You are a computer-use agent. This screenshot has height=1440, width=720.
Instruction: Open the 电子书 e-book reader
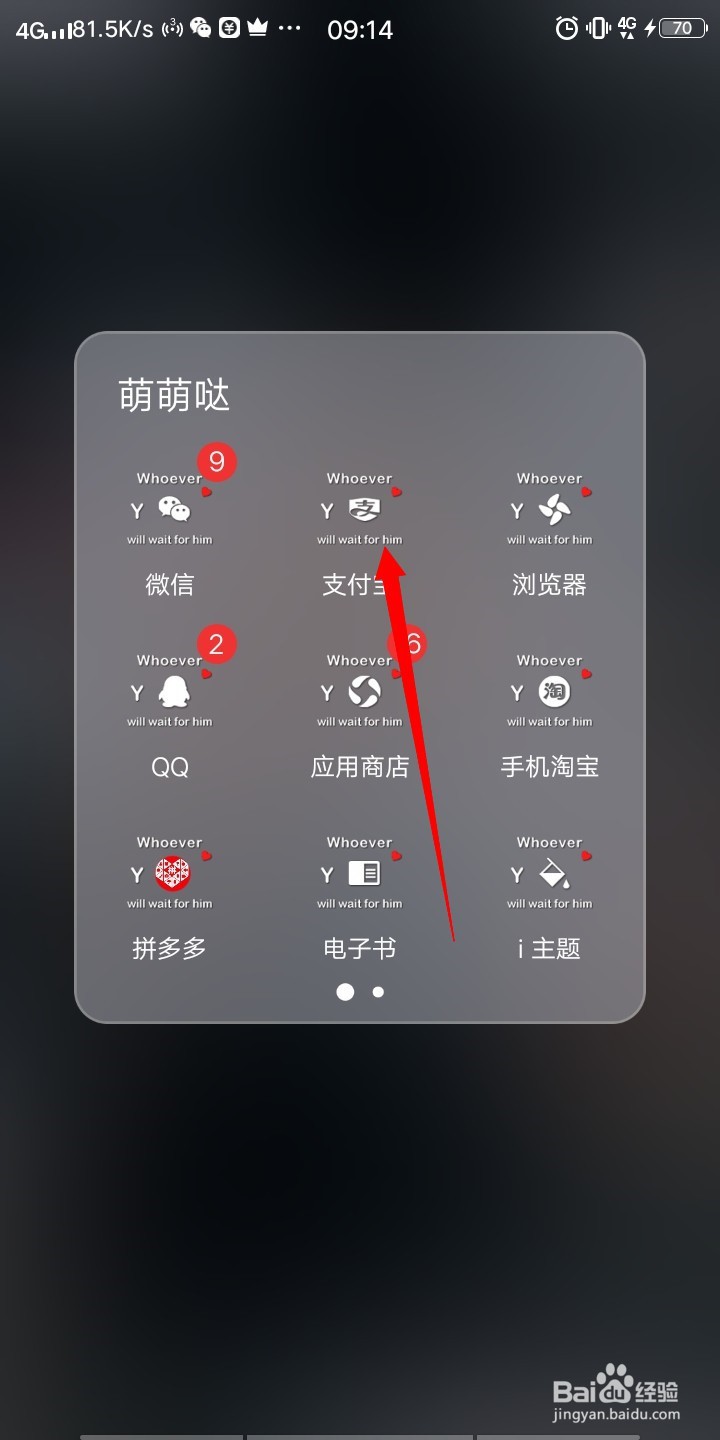360,873
